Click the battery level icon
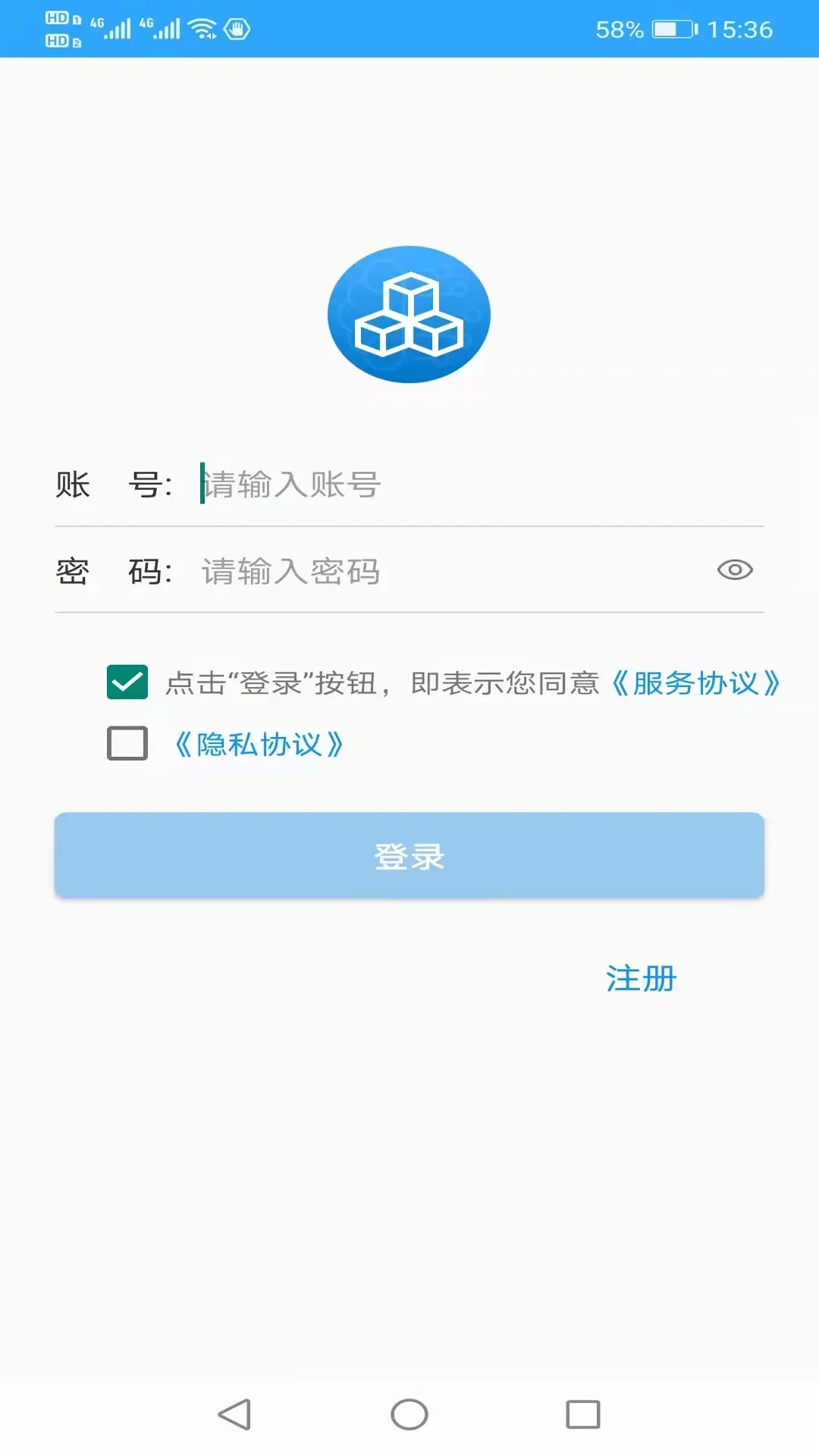The height and width of the screenshot is (1456, 819). [x=672, y=29]
